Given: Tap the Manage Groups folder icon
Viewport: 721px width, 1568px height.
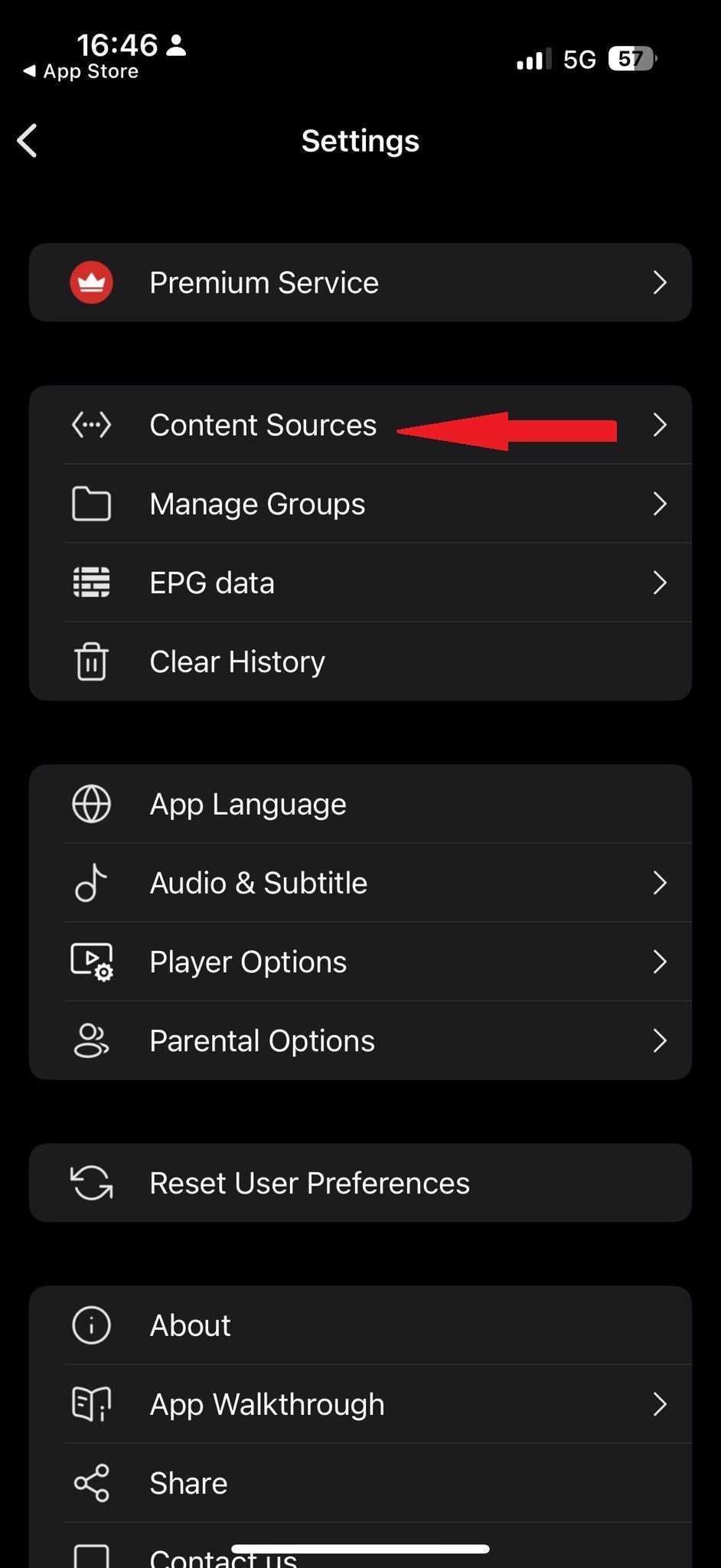Looking at the screenshot, I should click(x=91, y=504).
